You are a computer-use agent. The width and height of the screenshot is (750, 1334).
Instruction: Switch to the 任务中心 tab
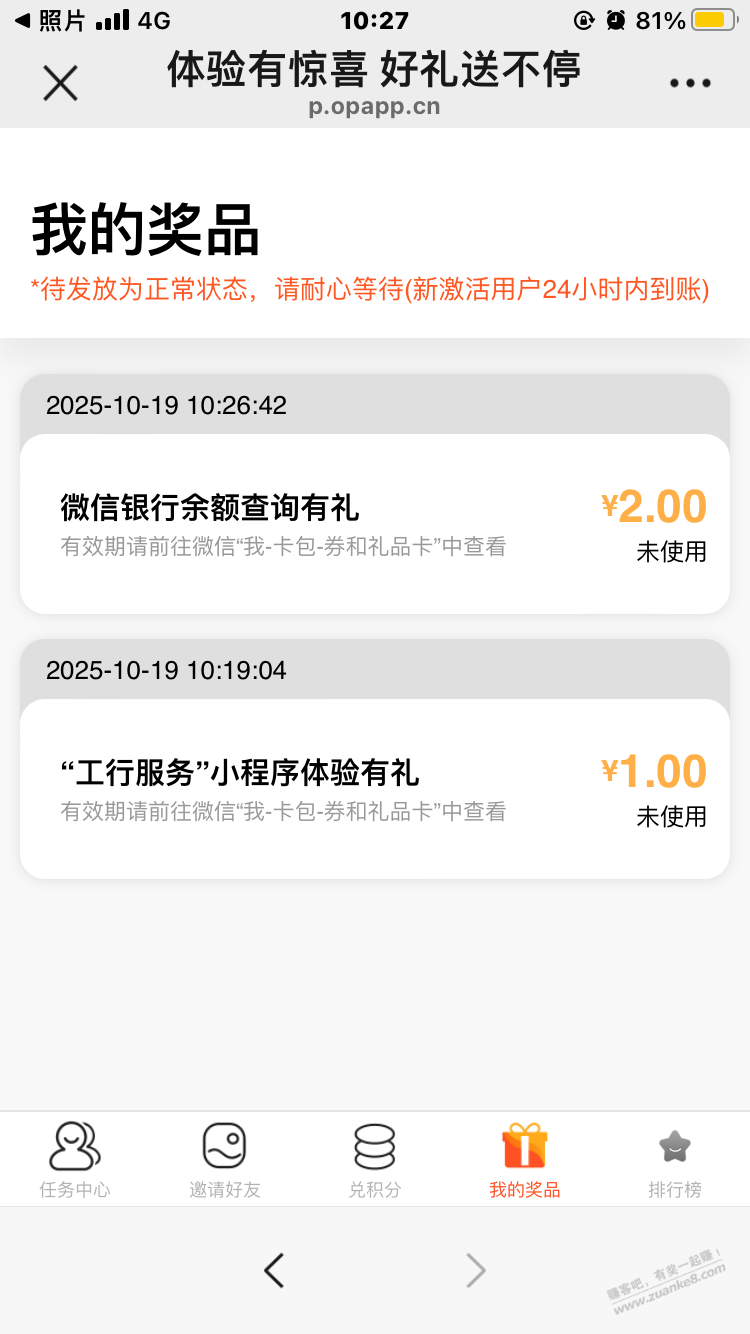(75, 1160)
